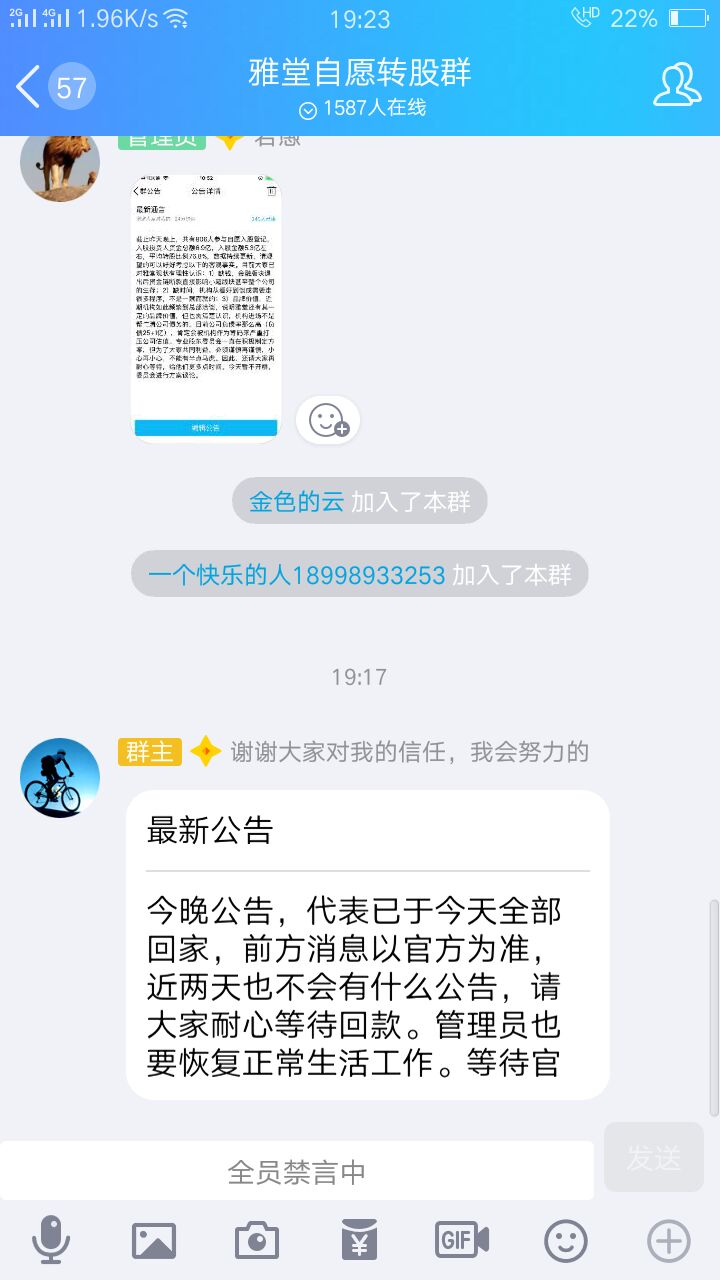720x1280 pixels.
Task: Open the GIF video recorder
Action: tap(462, 1241)
